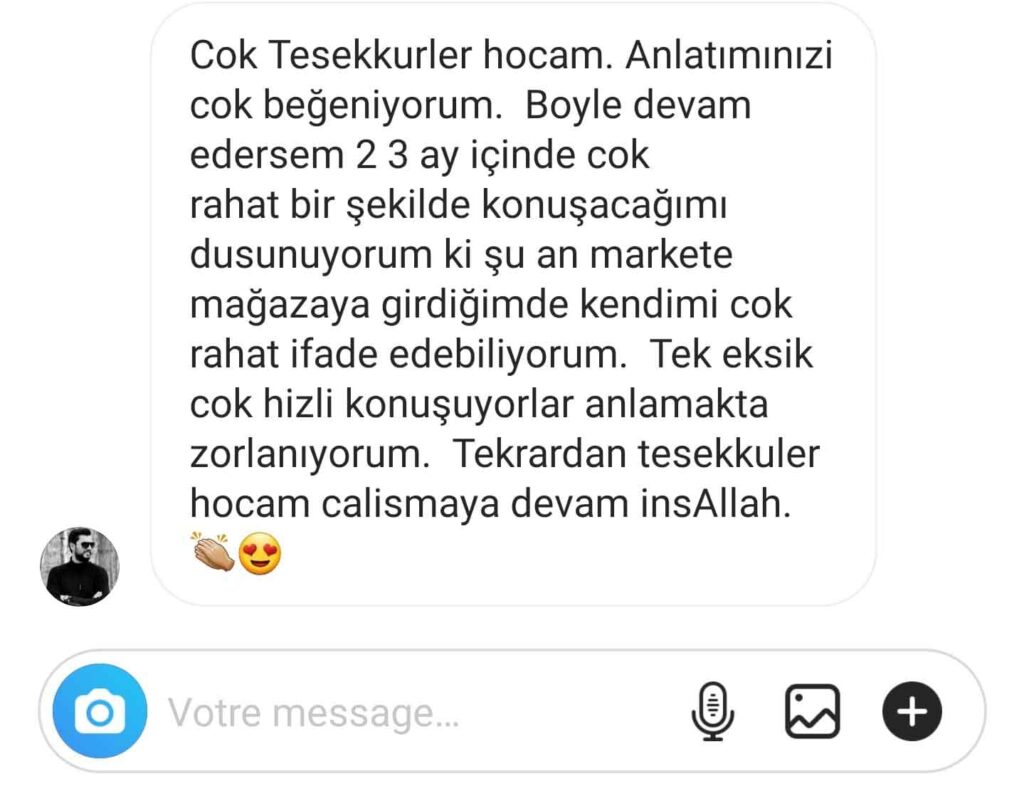Open the sender's profile picture
Viewport: 1024px width, 811px height.
(79, 567)
